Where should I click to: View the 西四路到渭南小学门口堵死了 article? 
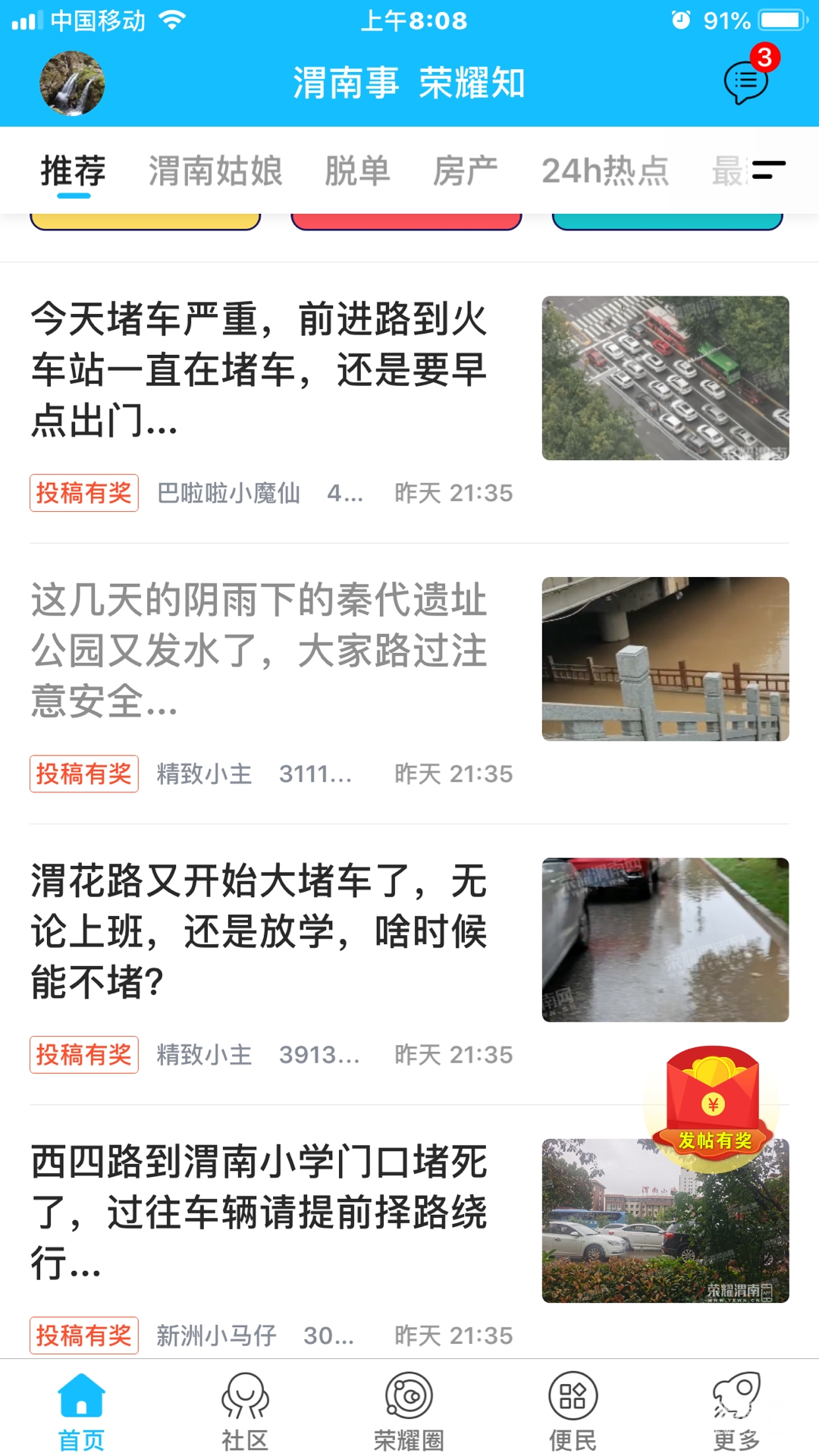tap(259, 1211)
